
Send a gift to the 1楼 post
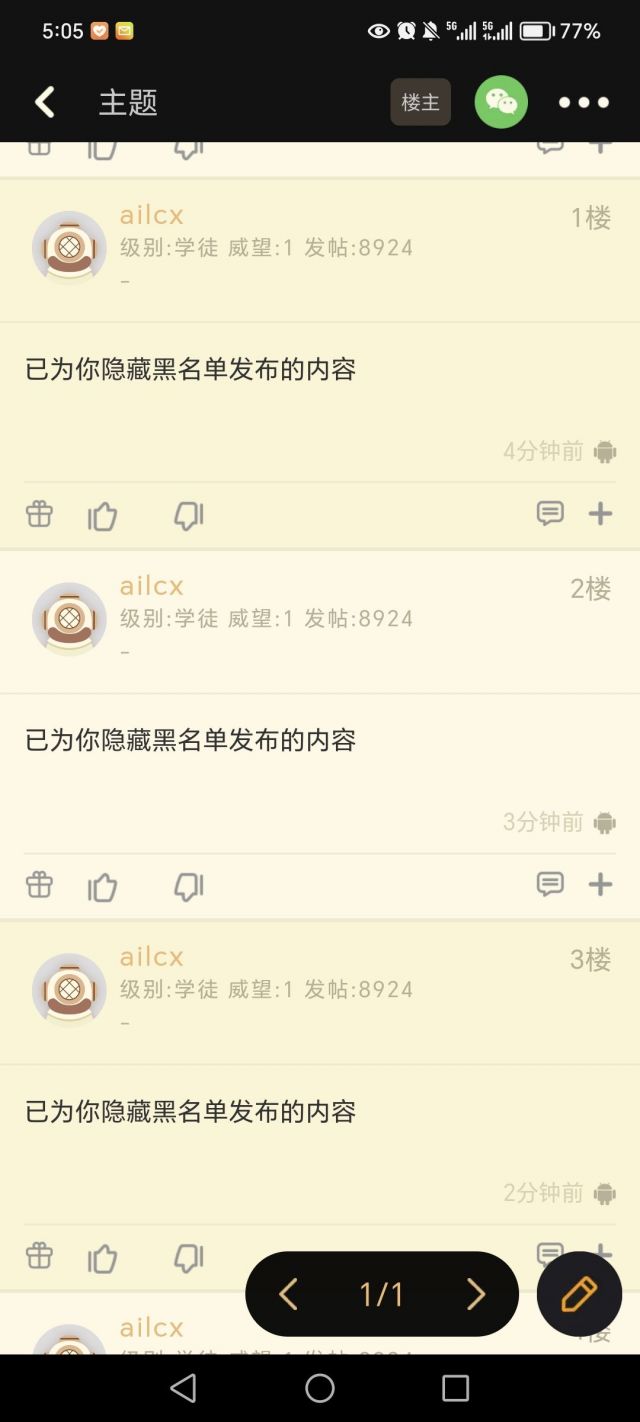[x=39, y=514]
